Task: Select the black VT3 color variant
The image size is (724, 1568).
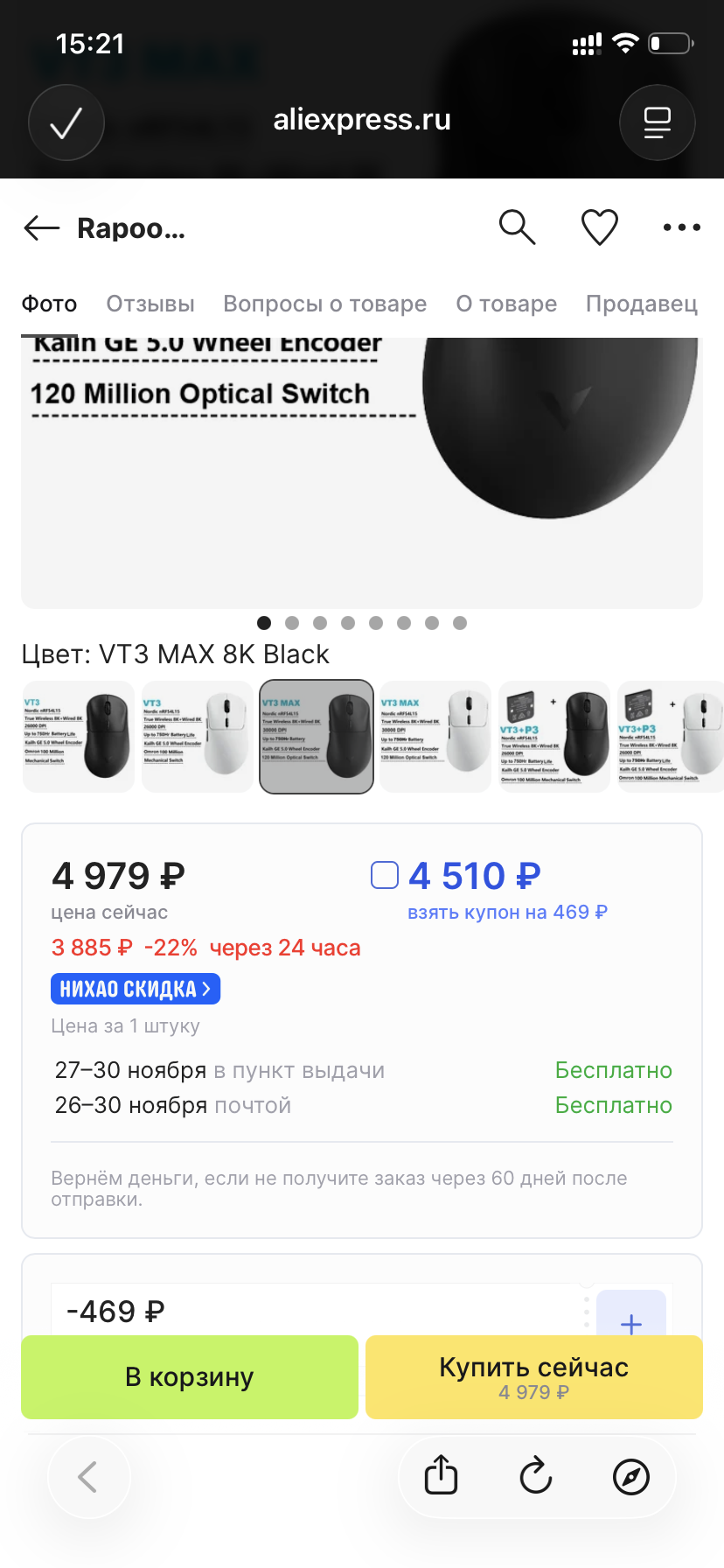Action: [x=79, y=737]
